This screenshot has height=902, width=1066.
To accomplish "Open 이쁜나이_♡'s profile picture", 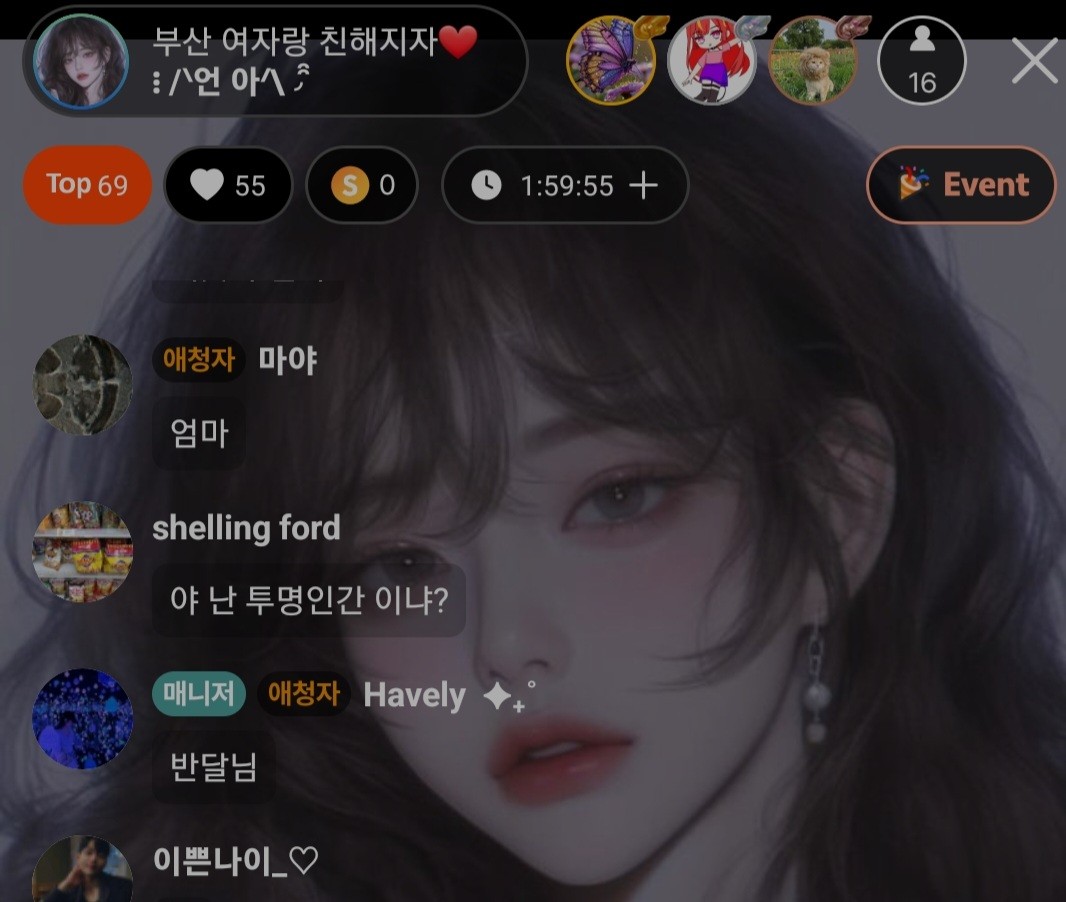I will pyautogui.click(x=82, y=872).
